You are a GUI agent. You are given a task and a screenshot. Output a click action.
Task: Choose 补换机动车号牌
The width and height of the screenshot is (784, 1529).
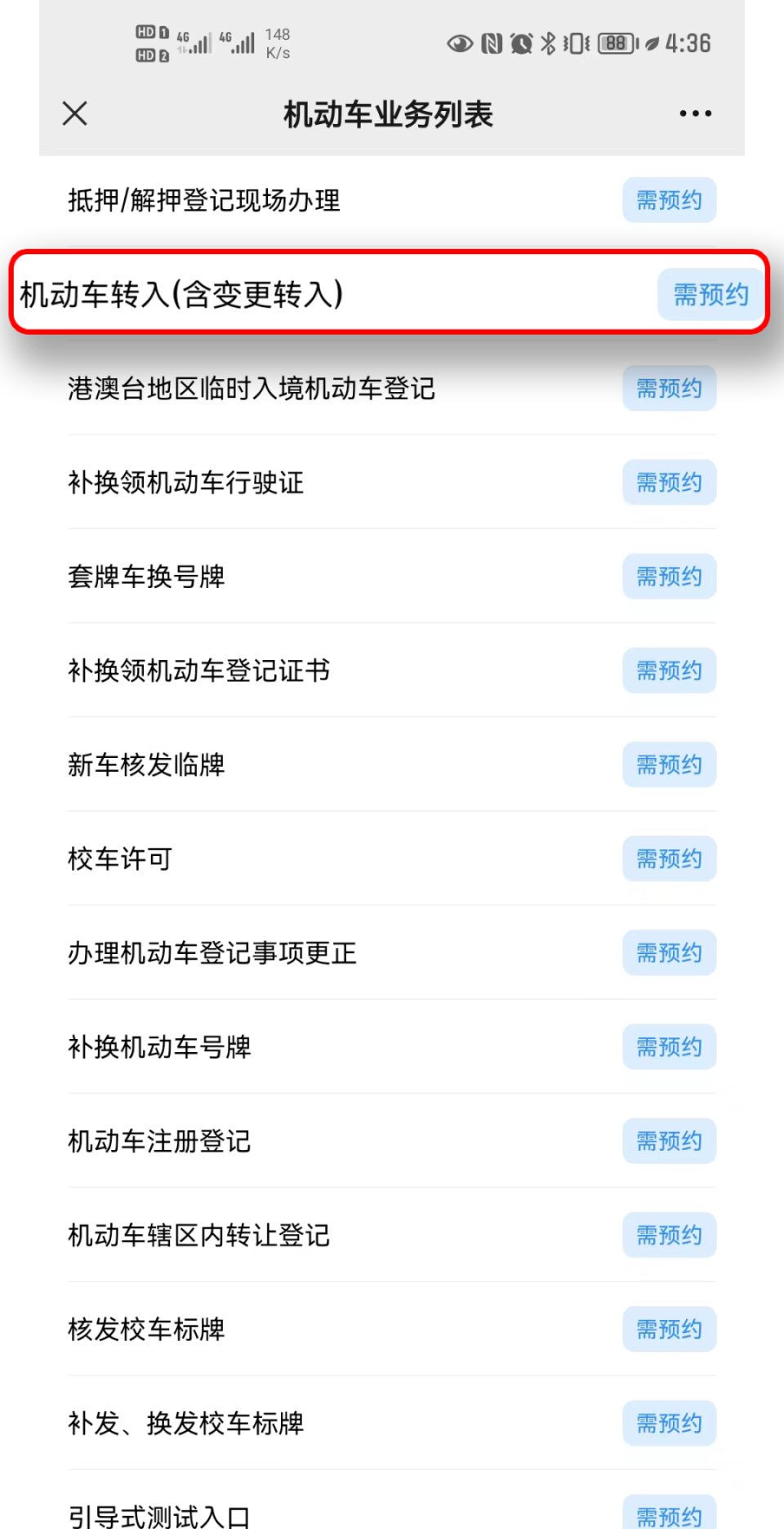pyautogui.click(x=160, y=1046)
